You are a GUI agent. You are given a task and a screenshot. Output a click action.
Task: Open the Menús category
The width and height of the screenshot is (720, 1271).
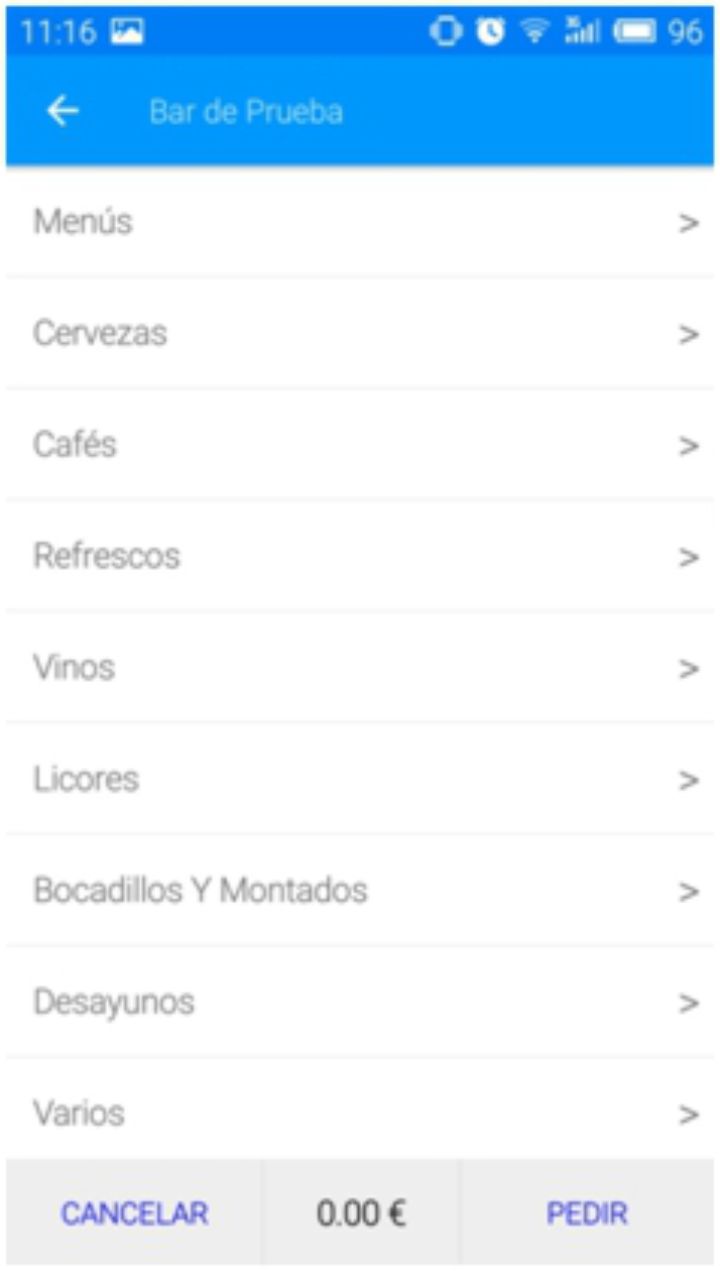360,222
